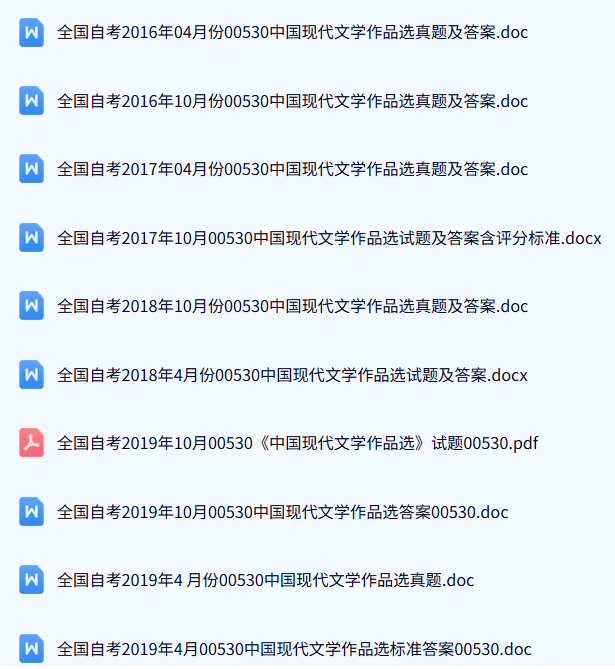Open the 2017年04月份 真题及答案.doc file

click(292, 169)
